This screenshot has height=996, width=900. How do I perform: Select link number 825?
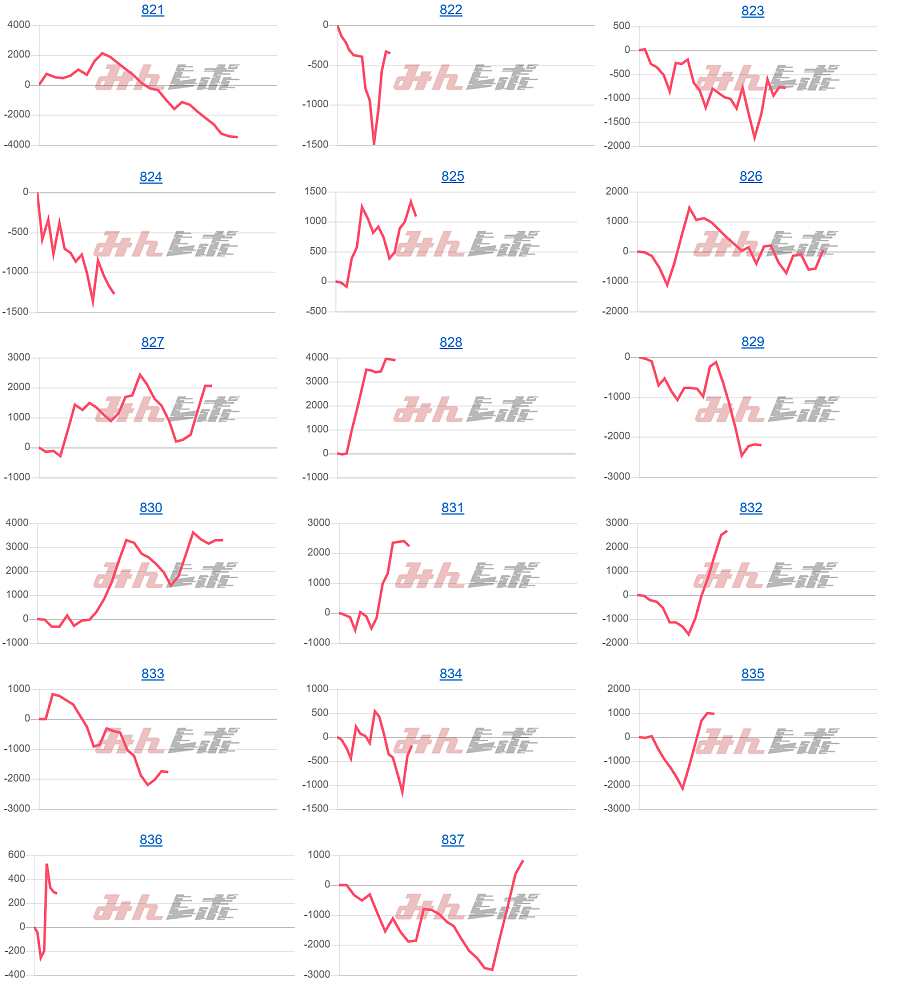(x=453, y=176)
